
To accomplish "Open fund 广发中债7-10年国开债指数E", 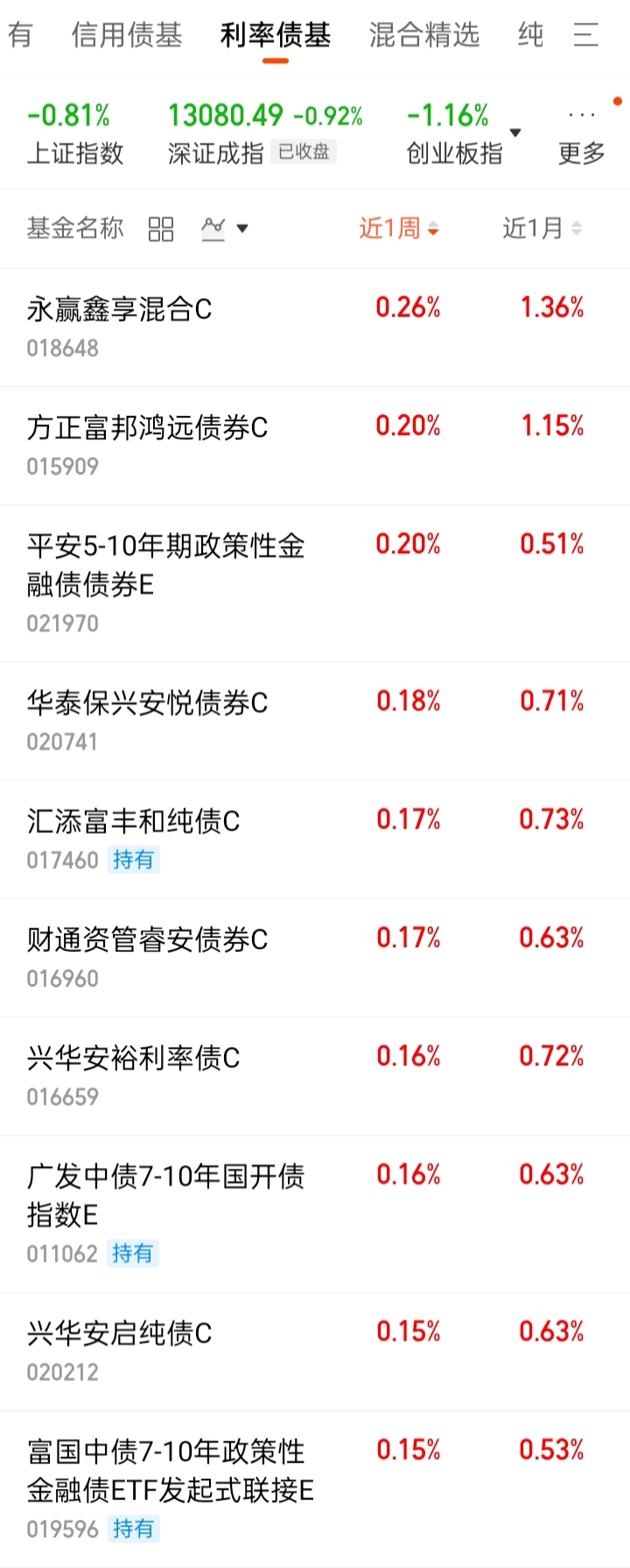I will (315, 1213).
